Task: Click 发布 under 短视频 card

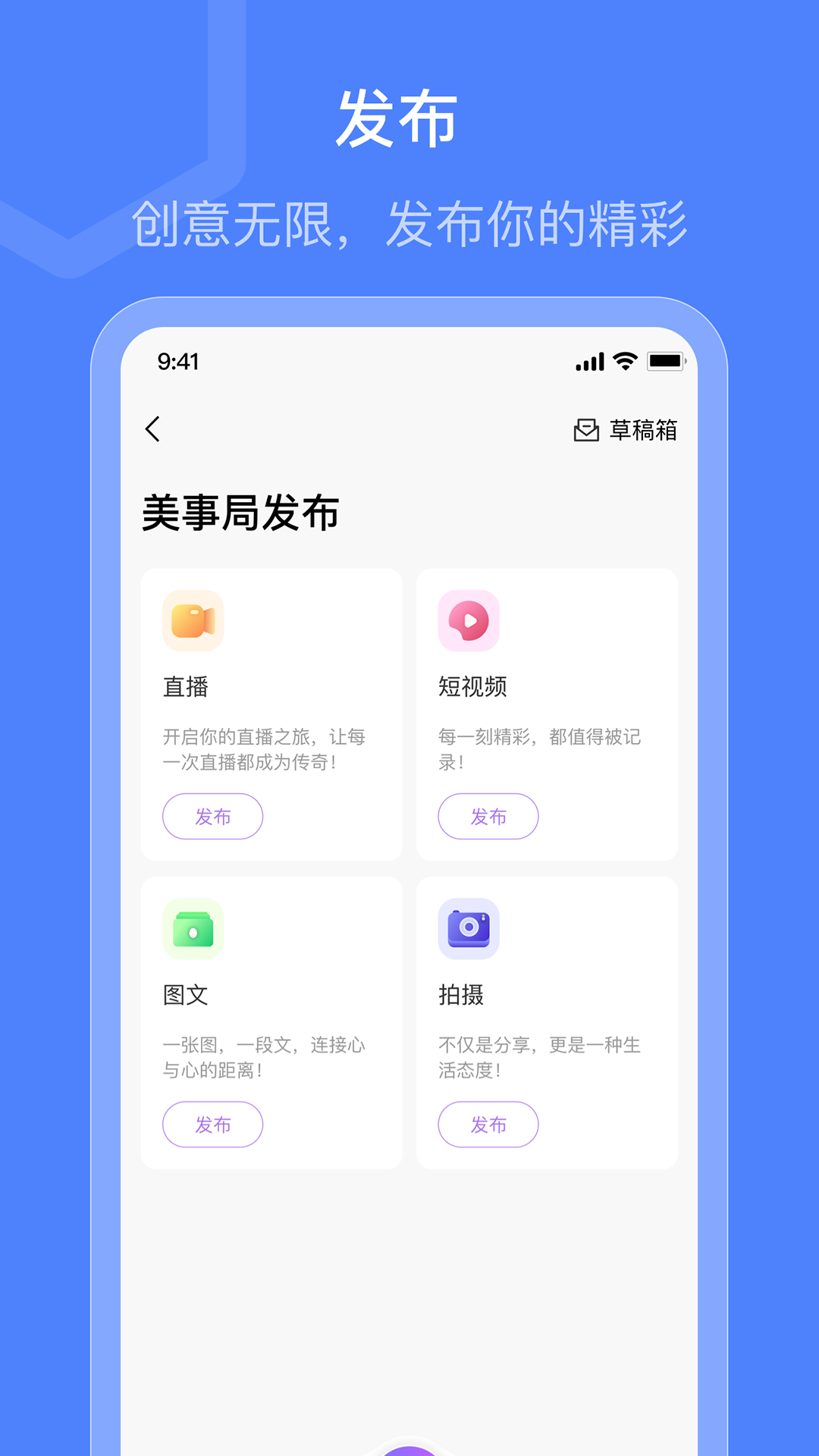Action: [488, 817]
